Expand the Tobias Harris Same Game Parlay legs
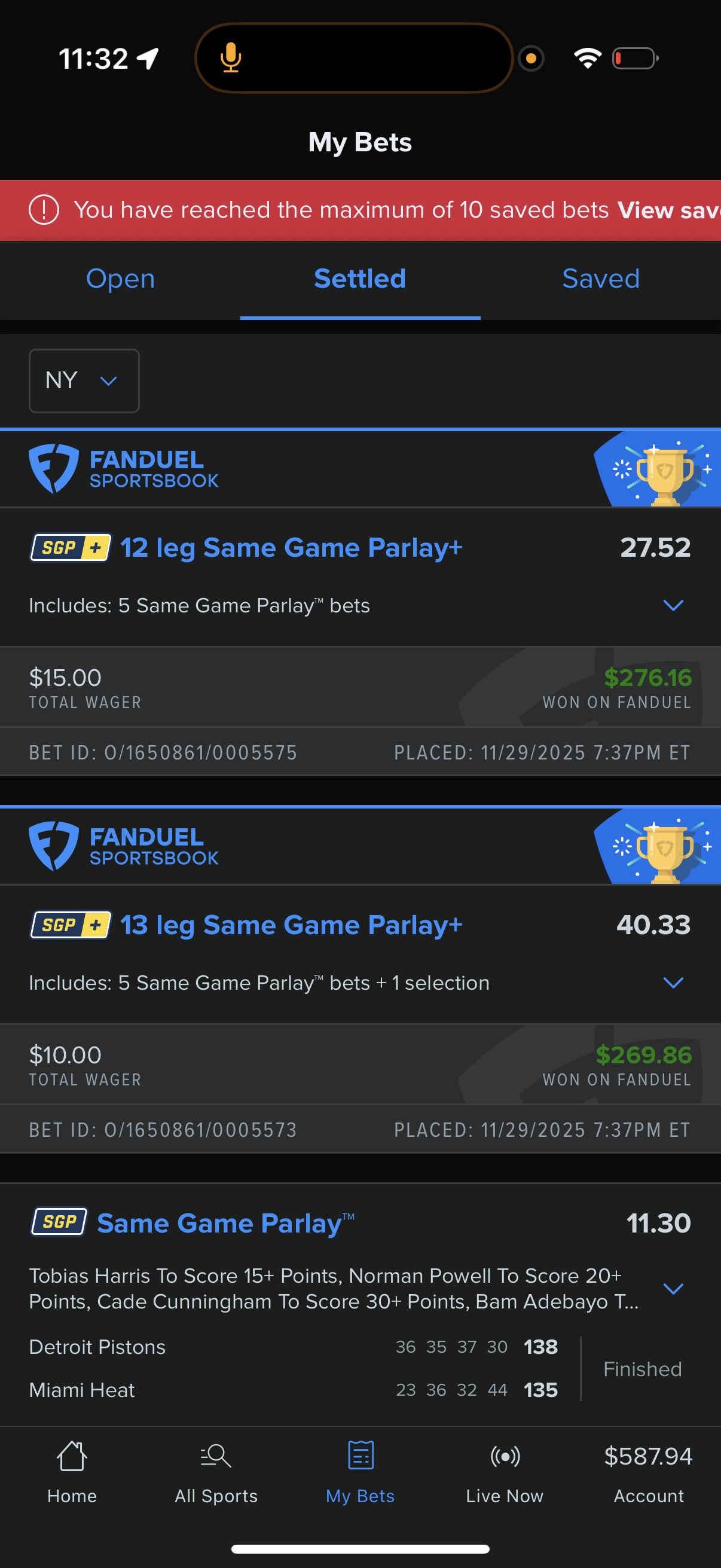The height and width of the screenshot is (1568, 721). click(x=673, y=1288)
